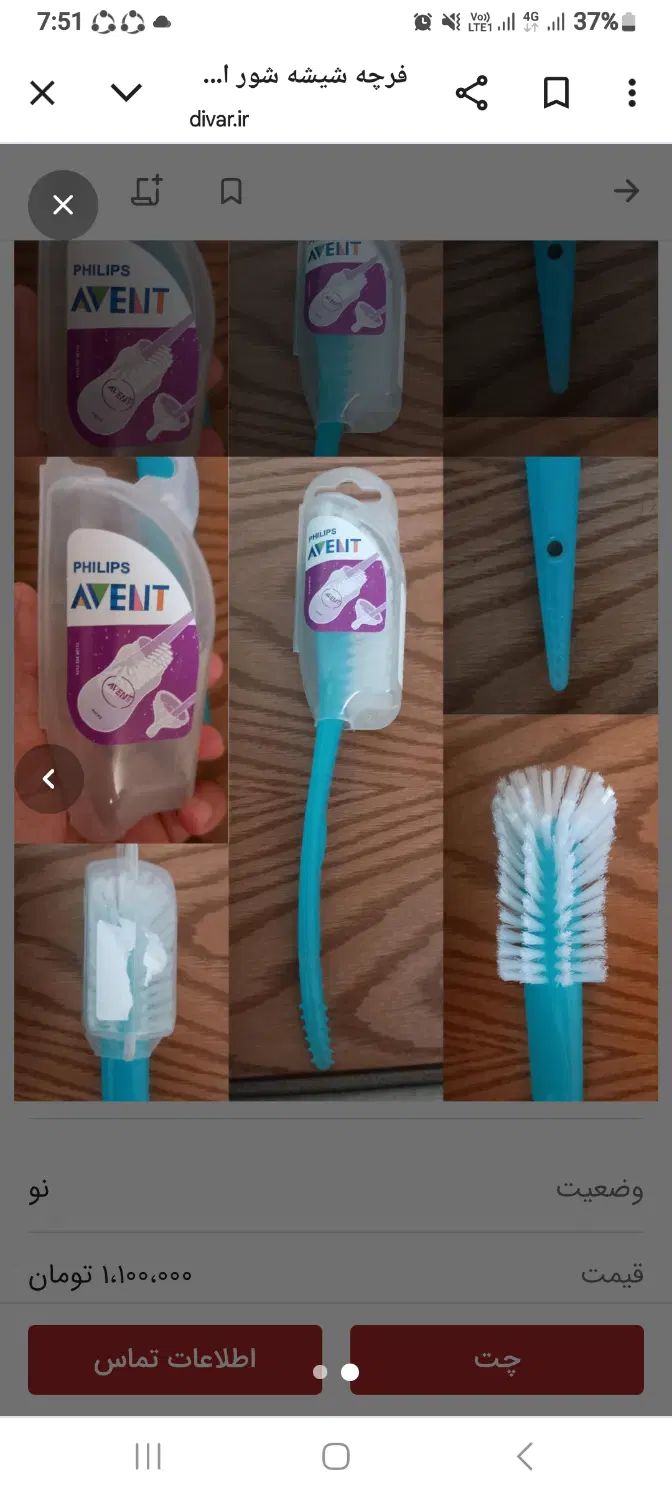Tap the system back button
The image size is (672, 1500).
(x=524, y=1456)
